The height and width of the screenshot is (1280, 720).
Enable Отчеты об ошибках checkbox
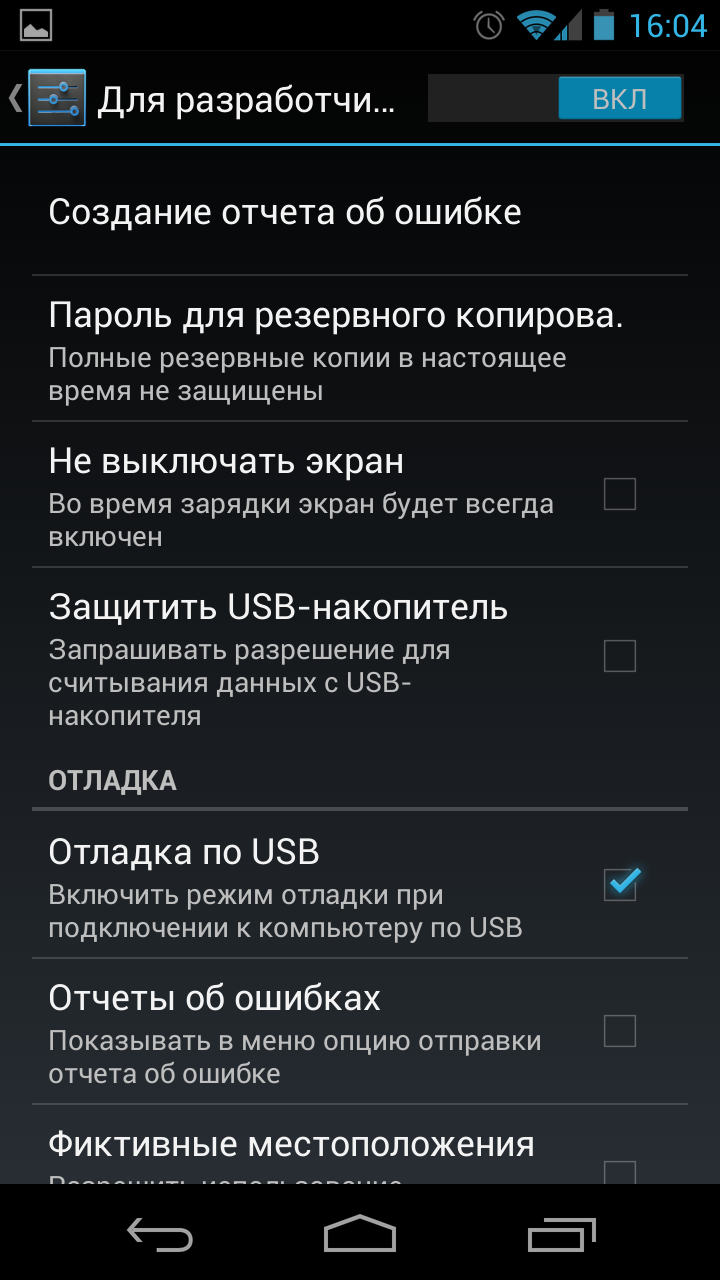tap(619, 1030)
